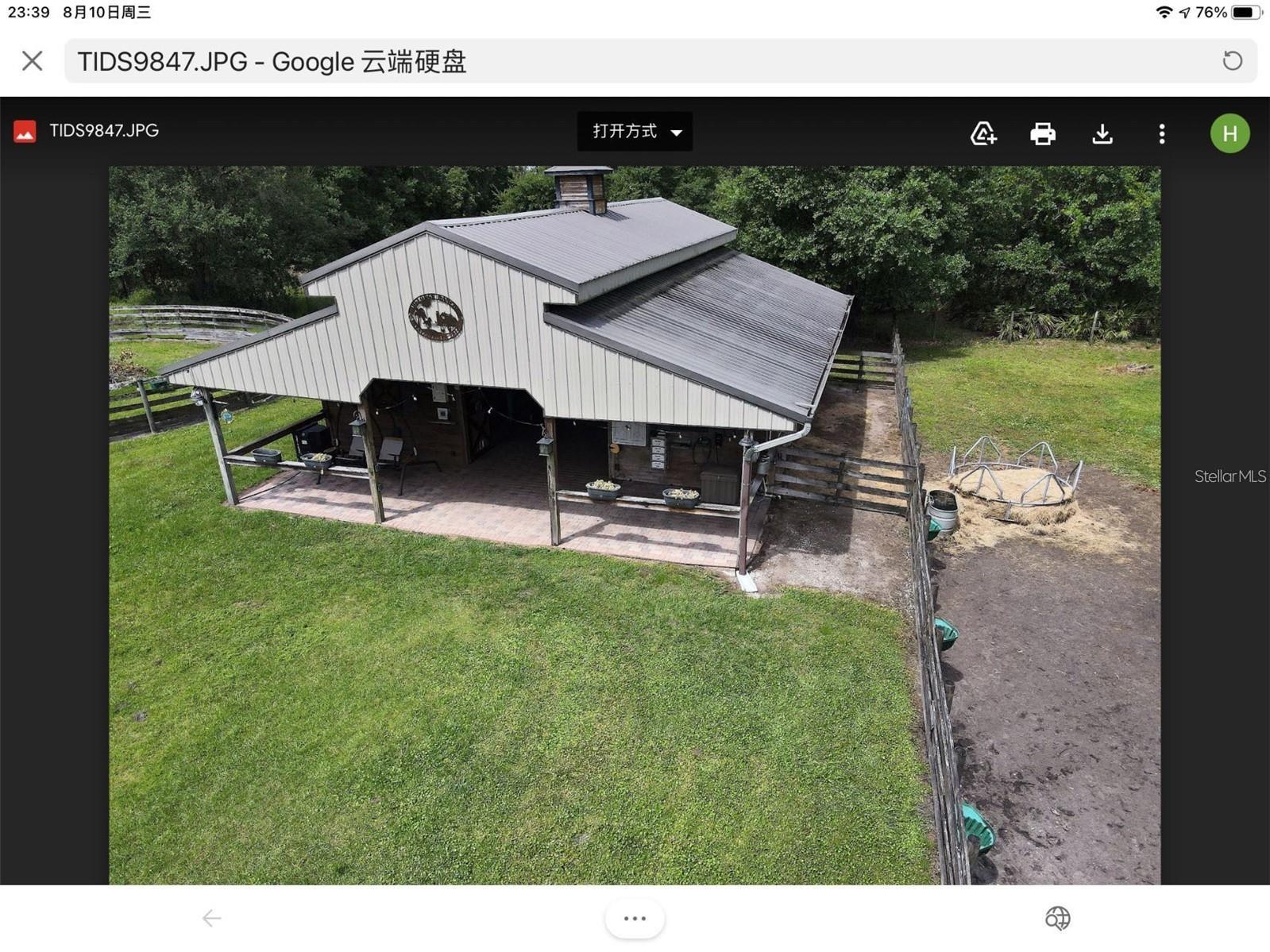1270x952 pixels.
Task: Reload the page
Action: [x=1232, y=61]
